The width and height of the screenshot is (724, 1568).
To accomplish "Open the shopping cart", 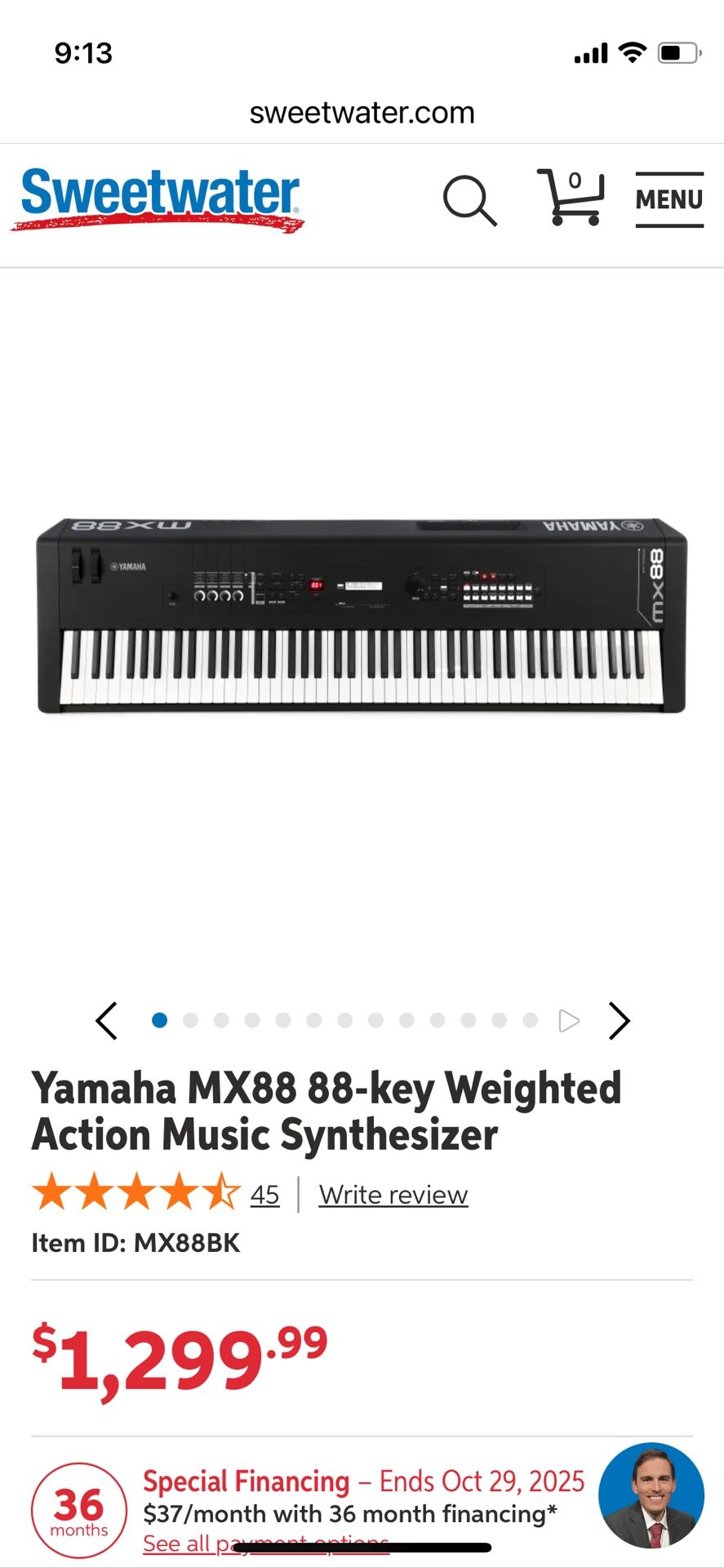I will 571,198.
